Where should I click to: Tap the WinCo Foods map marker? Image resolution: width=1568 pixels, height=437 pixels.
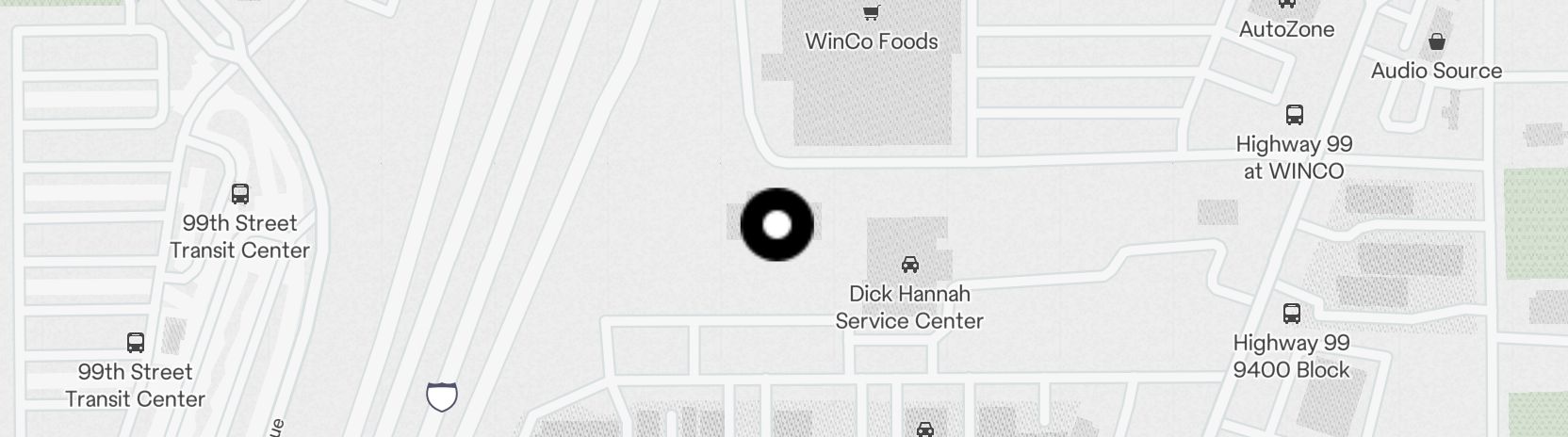872,13
